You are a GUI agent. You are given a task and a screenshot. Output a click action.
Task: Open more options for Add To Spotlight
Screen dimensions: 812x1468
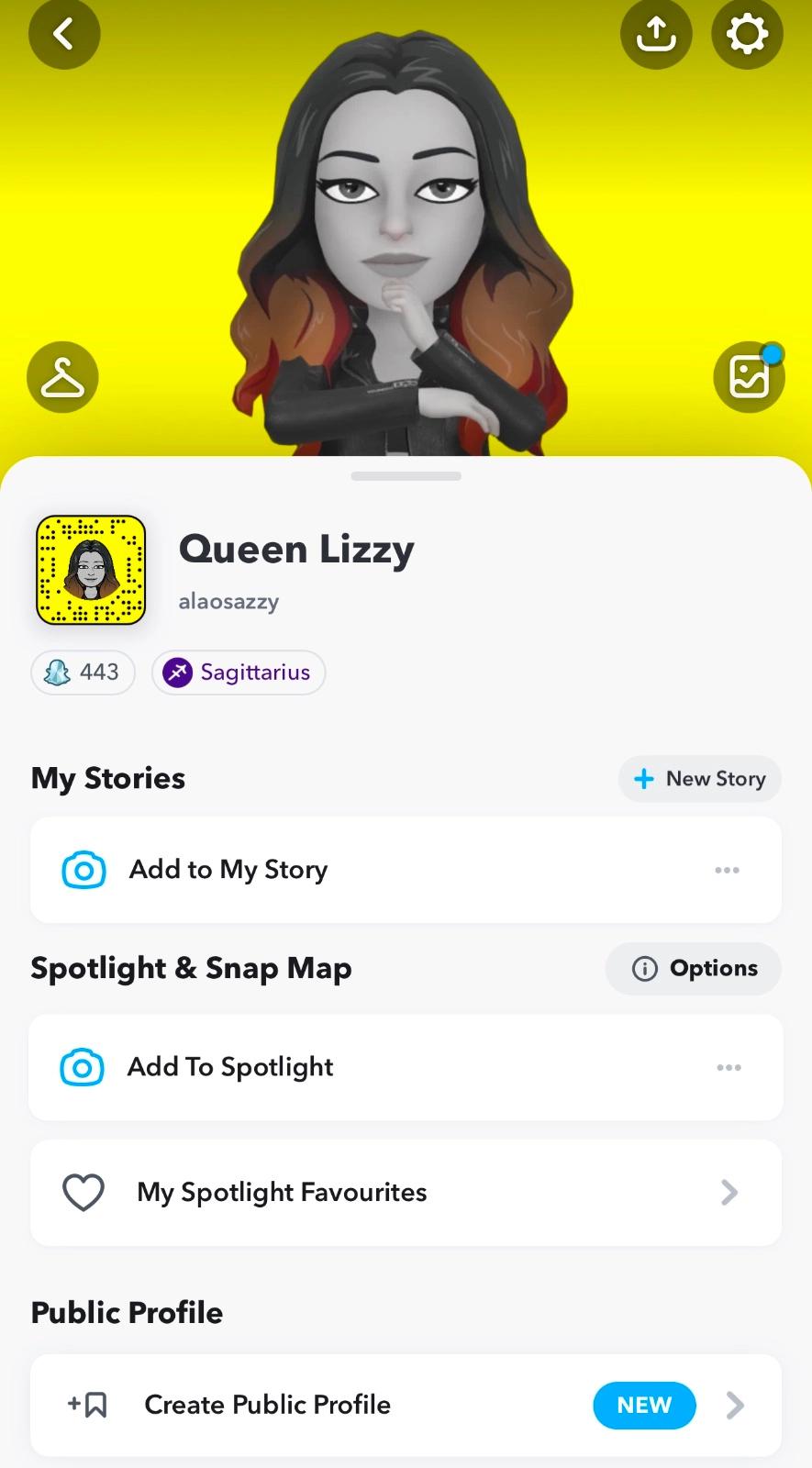[x=729, y=1067]
